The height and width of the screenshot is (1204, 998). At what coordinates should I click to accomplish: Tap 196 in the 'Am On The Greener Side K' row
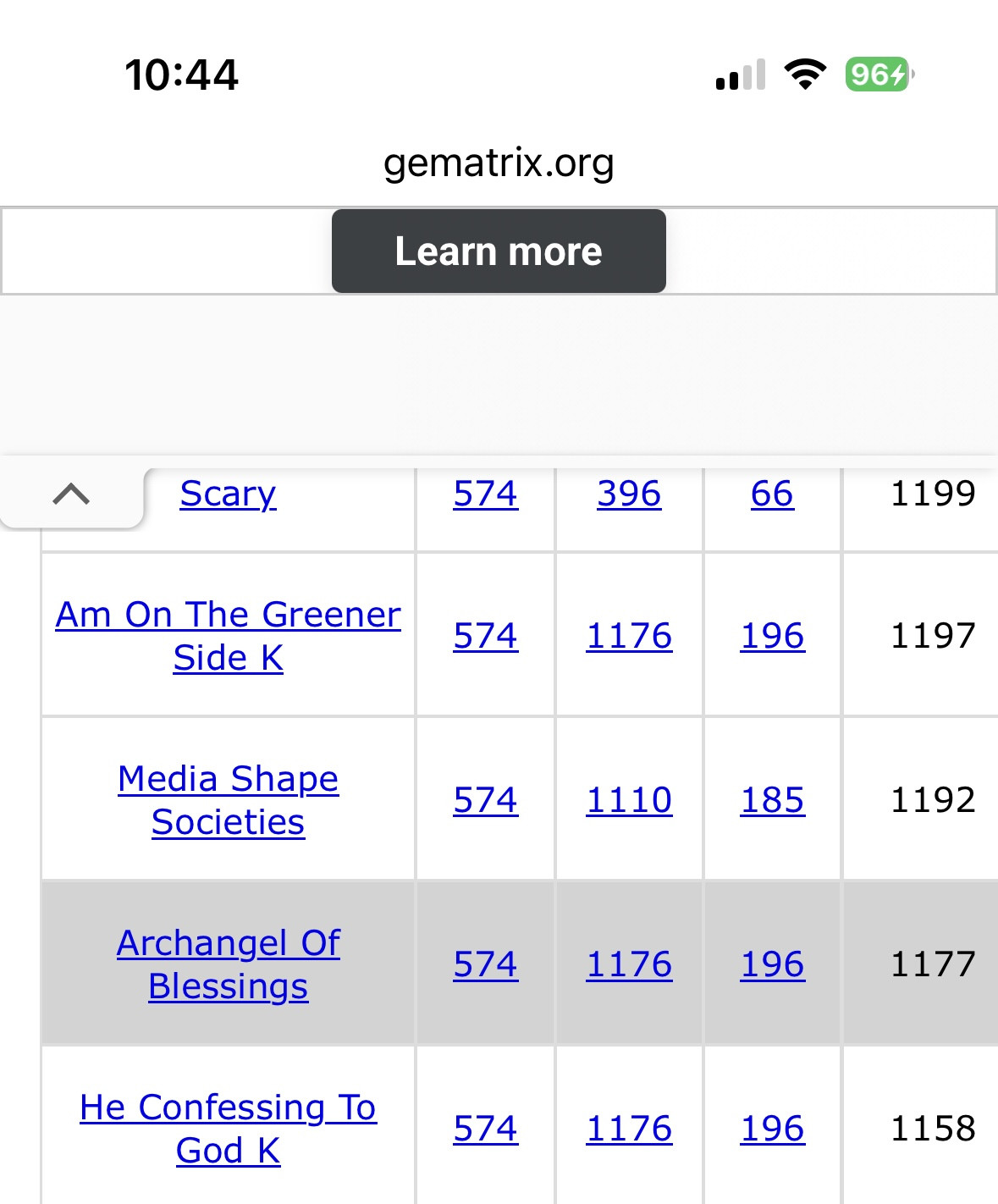(772, 635)
